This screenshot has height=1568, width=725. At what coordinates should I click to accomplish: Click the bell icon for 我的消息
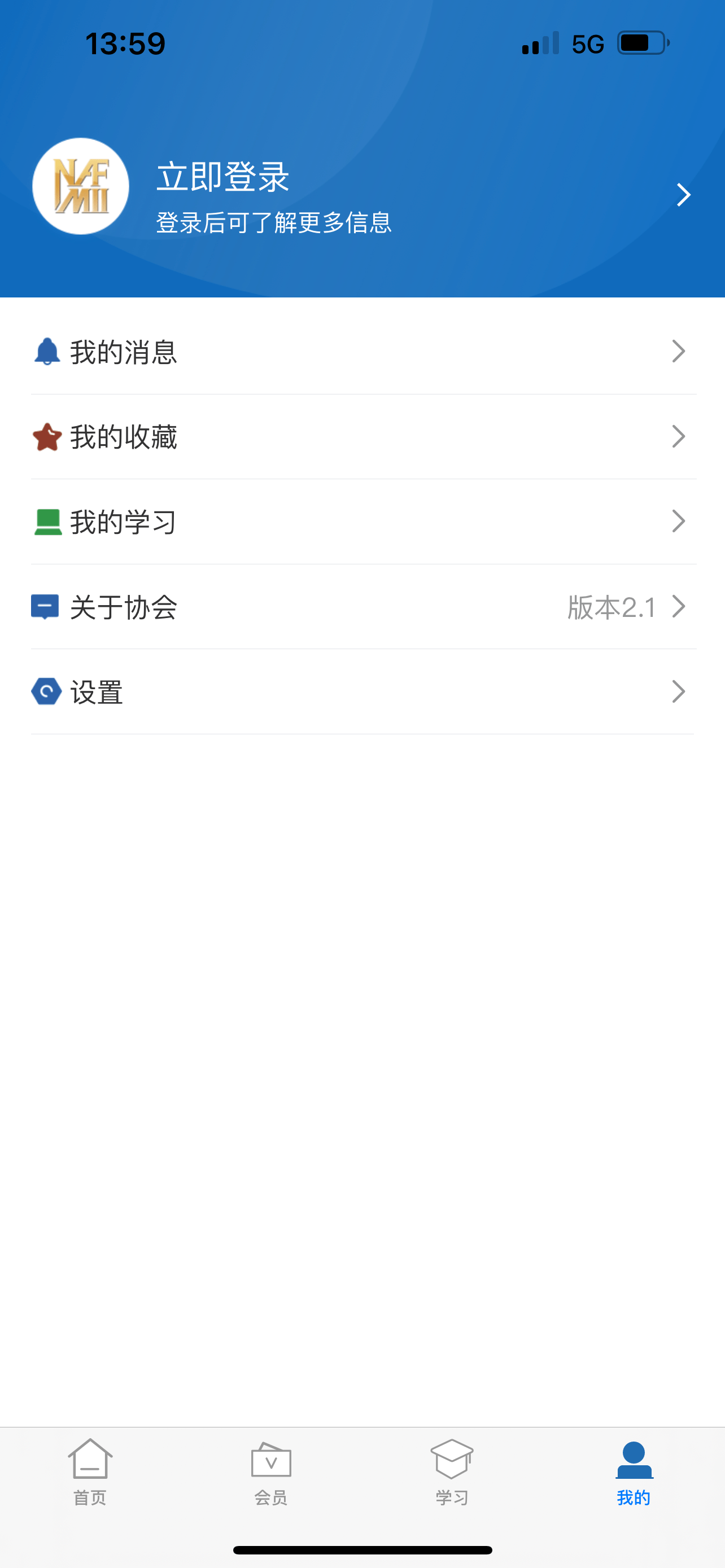click(46, 351)
